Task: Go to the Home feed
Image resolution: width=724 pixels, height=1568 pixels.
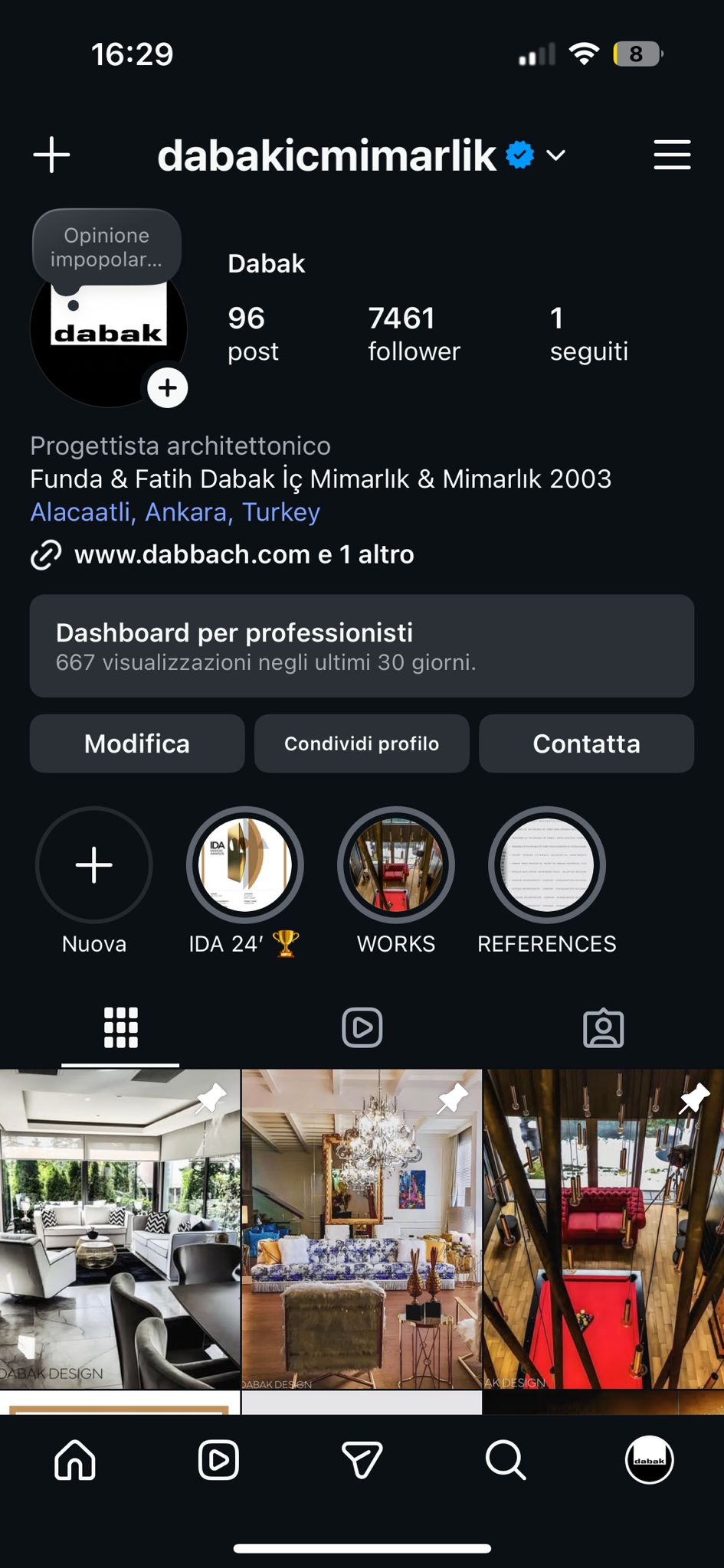Action: pos(75,1460)
